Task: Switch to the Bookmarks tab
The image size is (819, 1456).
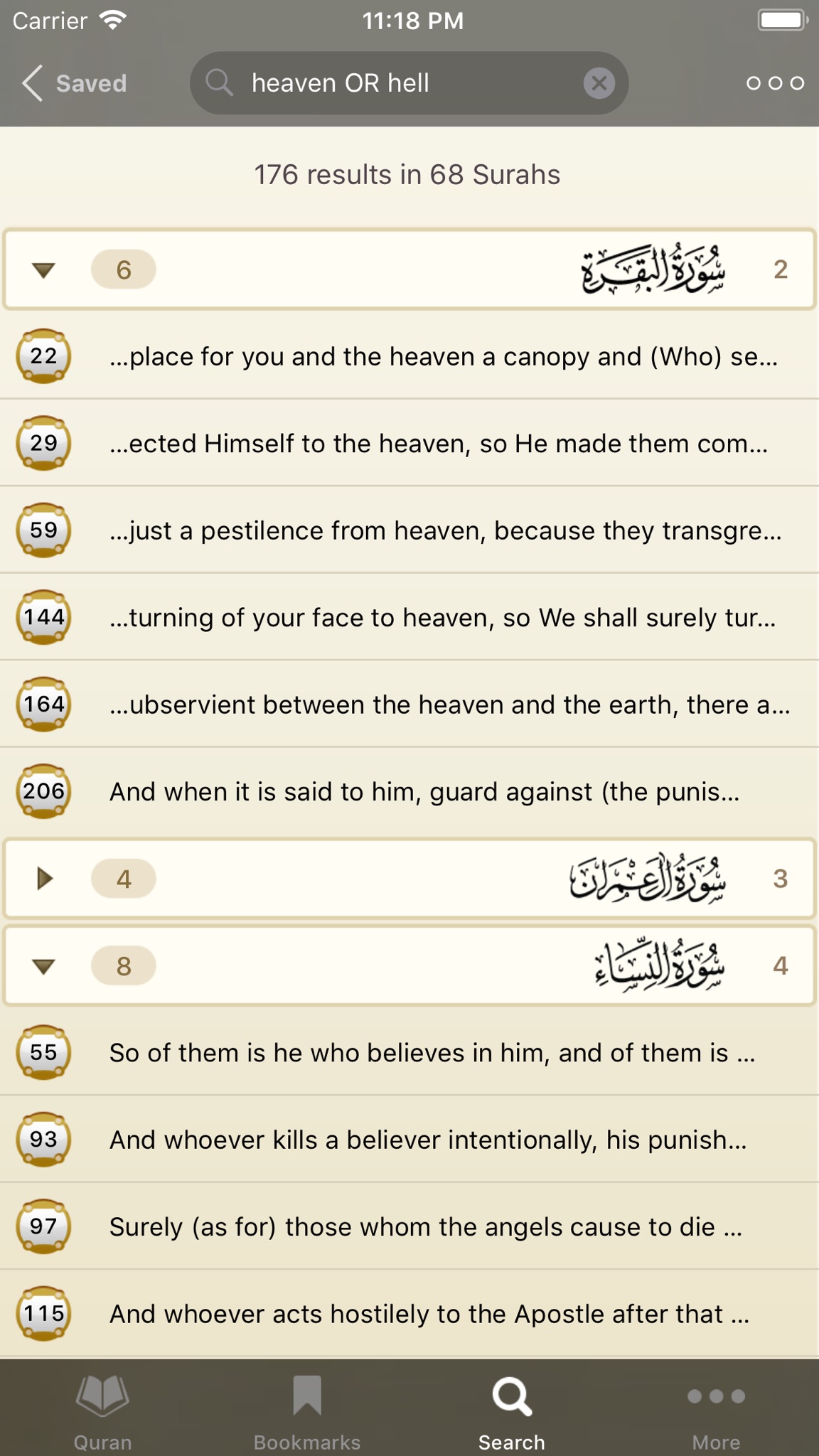Action: (x=307, y=1410)
